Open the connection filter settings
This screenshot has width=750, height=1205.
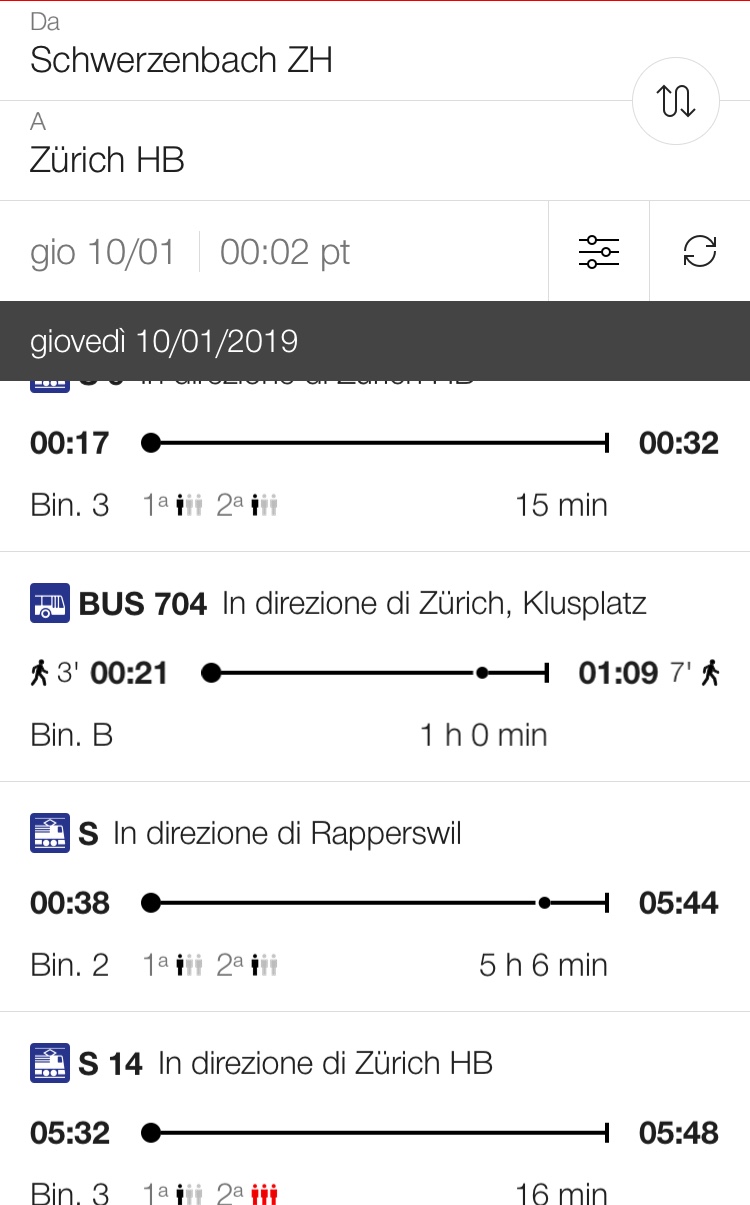coord(599,251)
